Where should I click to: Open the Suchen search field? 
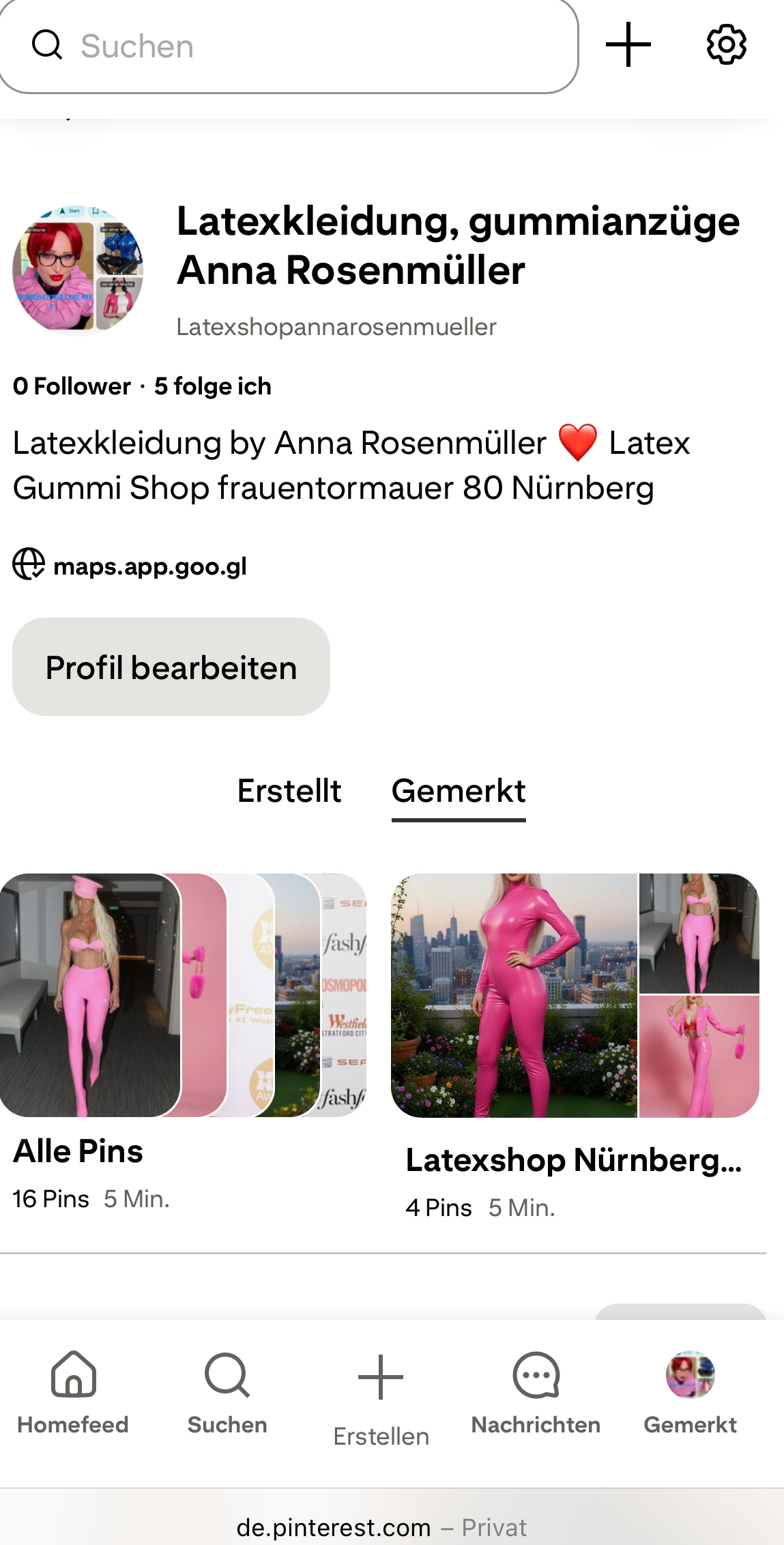pos(287,46)
